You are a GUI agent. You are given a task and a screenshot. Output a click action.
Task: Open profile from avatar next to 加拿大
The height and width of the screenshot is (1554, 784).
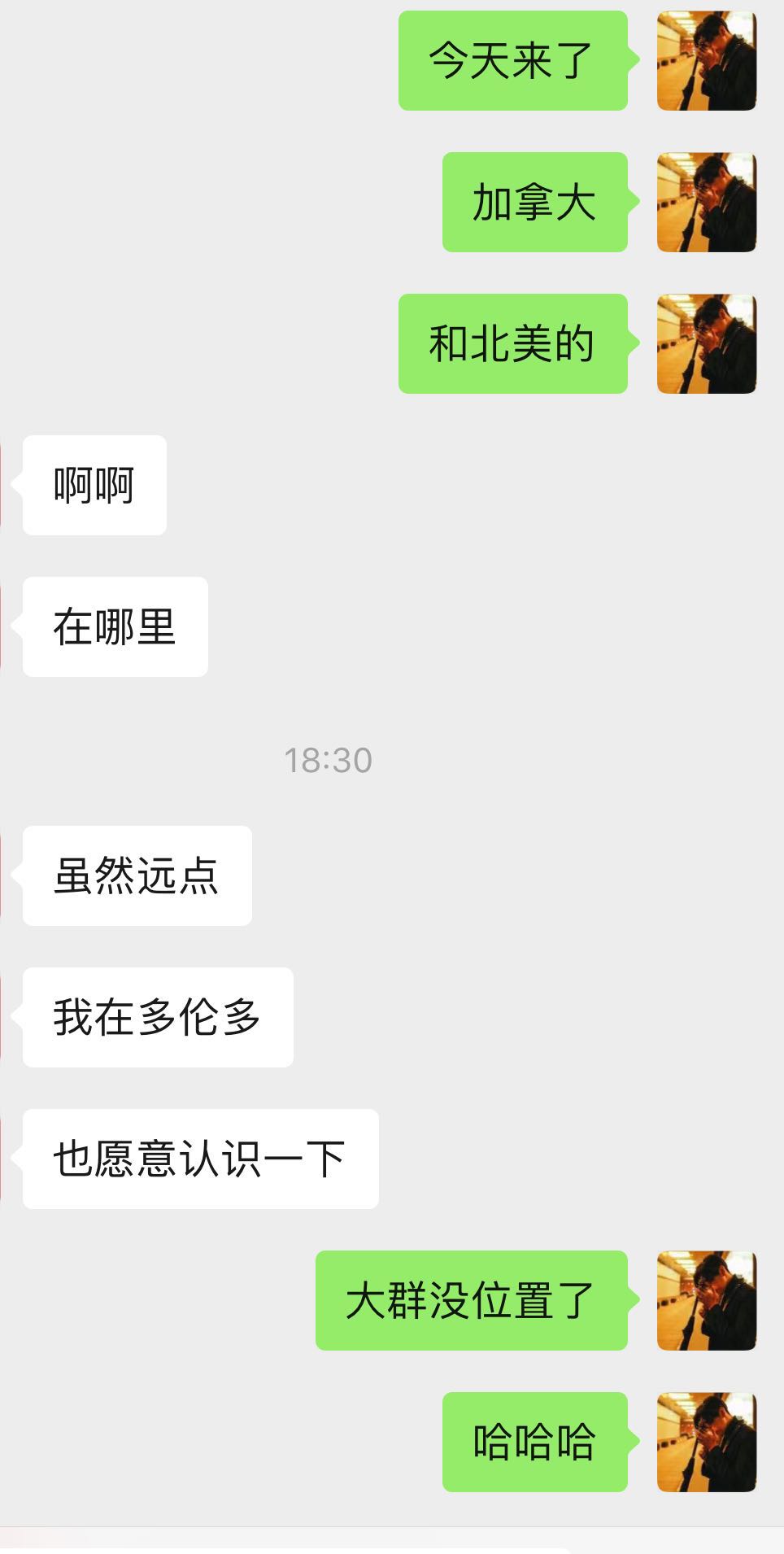707,203
